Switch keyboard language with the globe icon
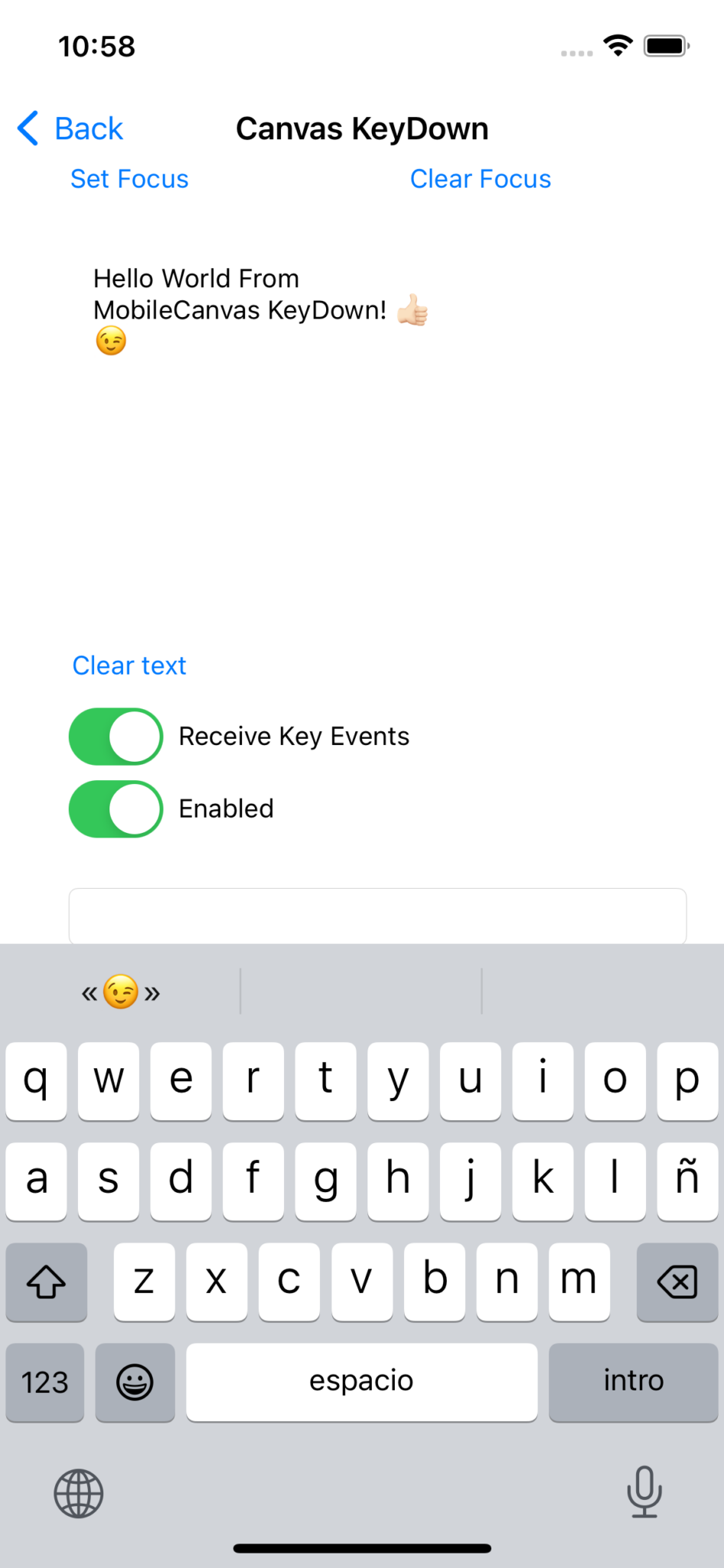 tap(79, 1493)
